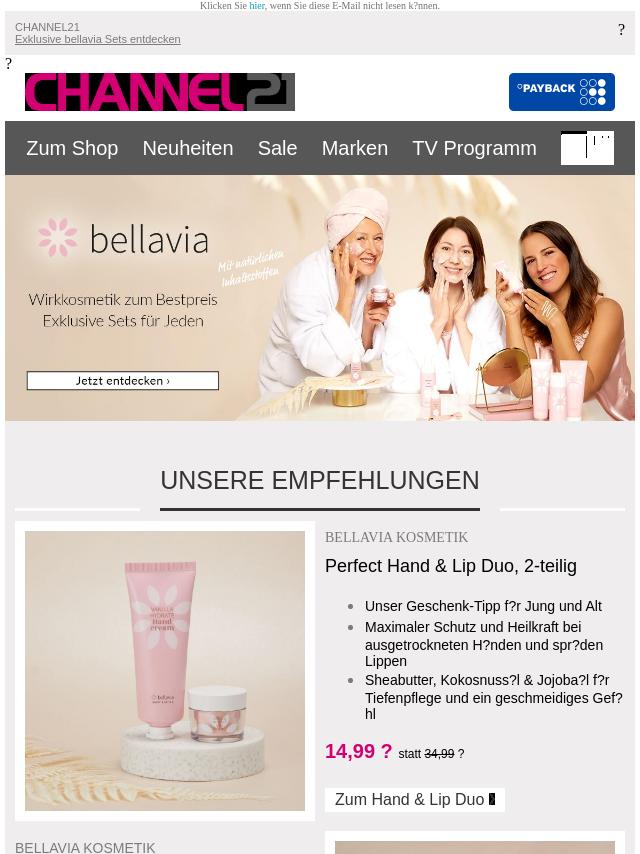Tap the 'Zum Hand & Lip Duo' button

point(414,799)
